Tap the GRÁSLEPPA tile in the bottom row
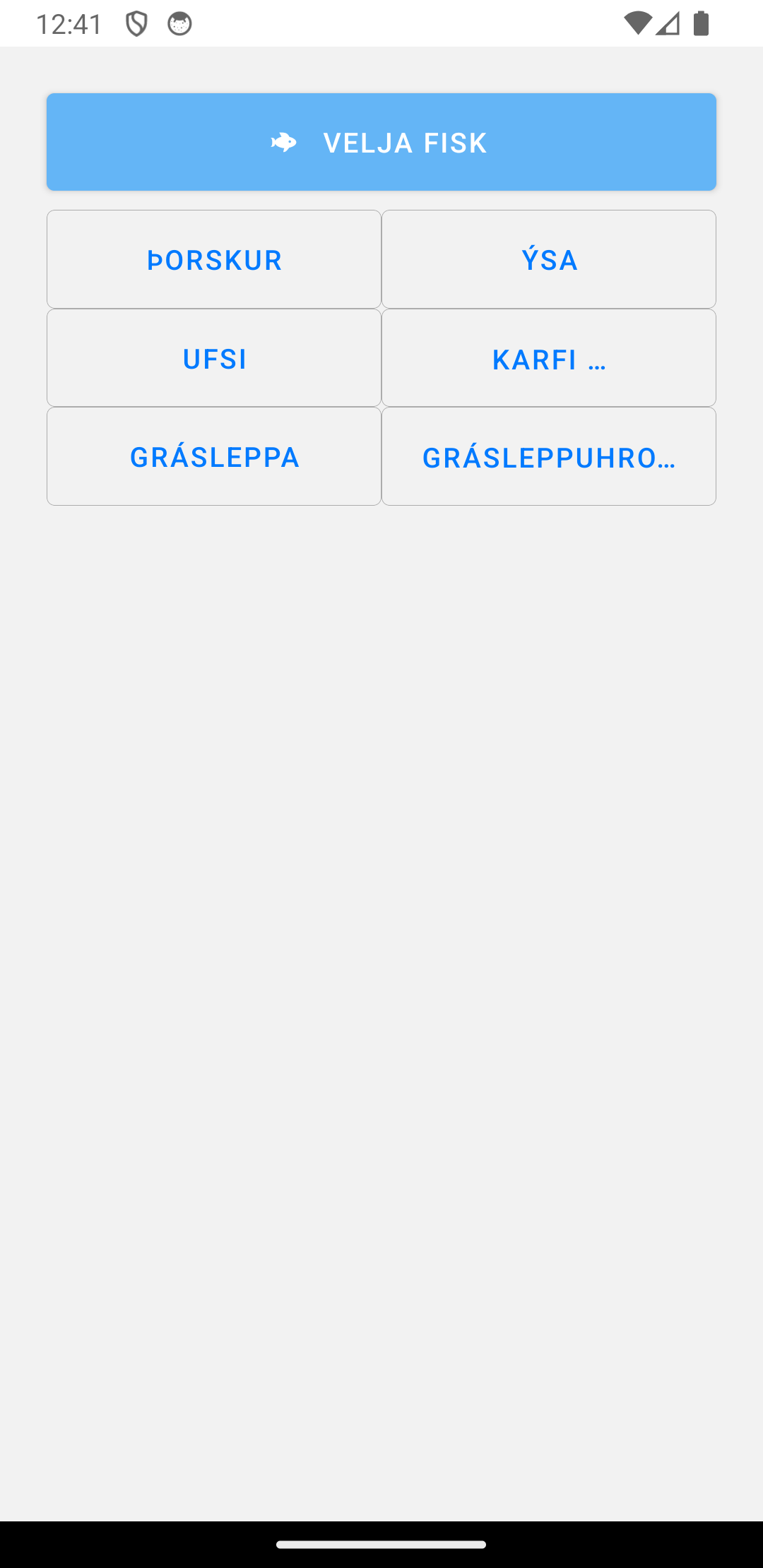This screenshot has width=763, height=1568. pos(214,456)
